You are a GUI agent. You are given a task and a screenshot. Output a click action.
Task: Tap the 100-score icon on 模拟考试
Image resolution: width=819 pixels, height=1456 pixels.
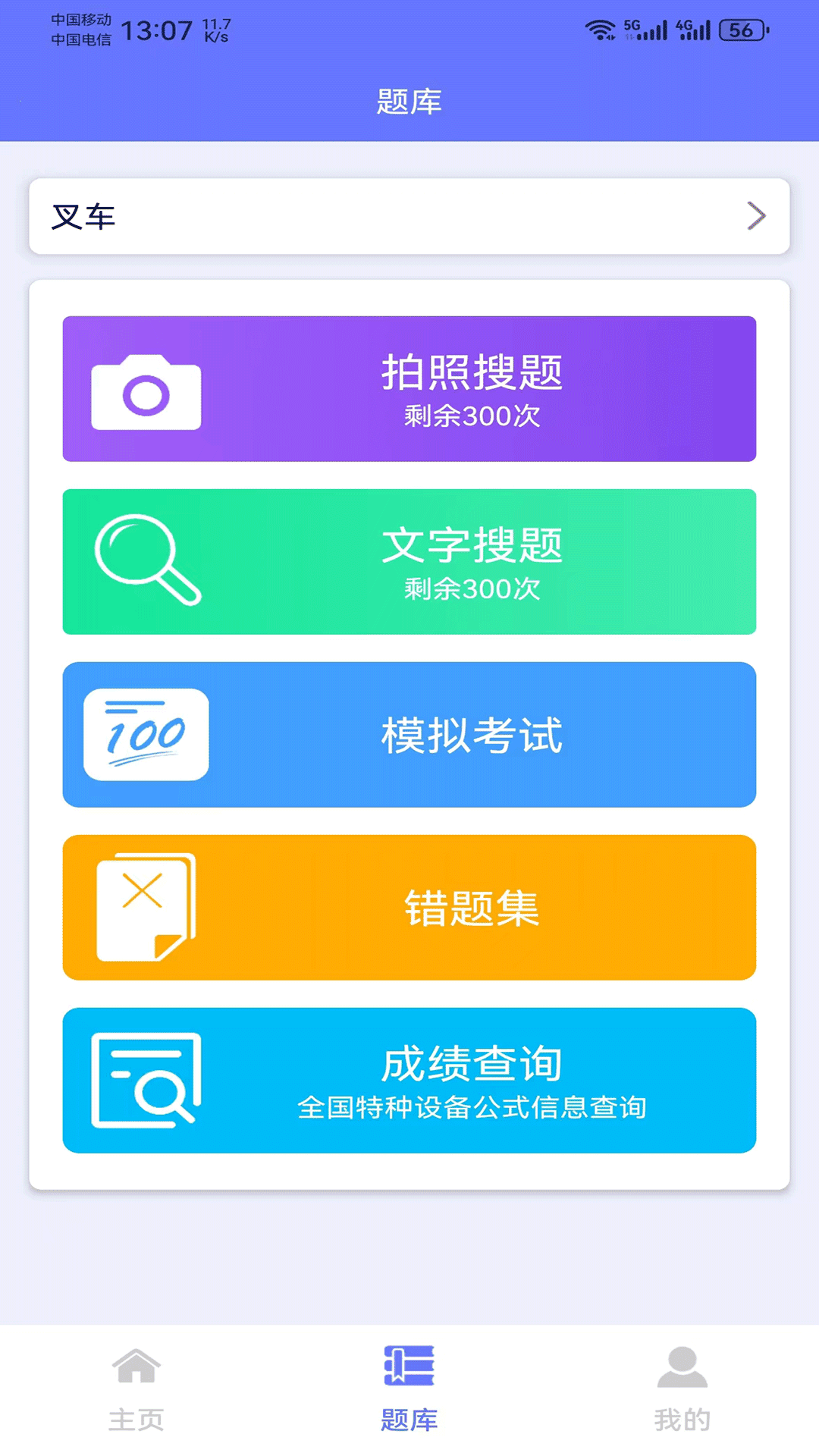(x=146, y=734)
